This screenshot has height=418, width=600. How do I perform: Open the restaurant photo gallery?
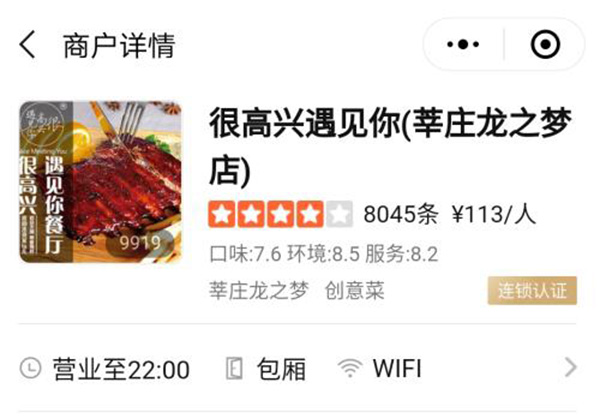click(100, 181)
